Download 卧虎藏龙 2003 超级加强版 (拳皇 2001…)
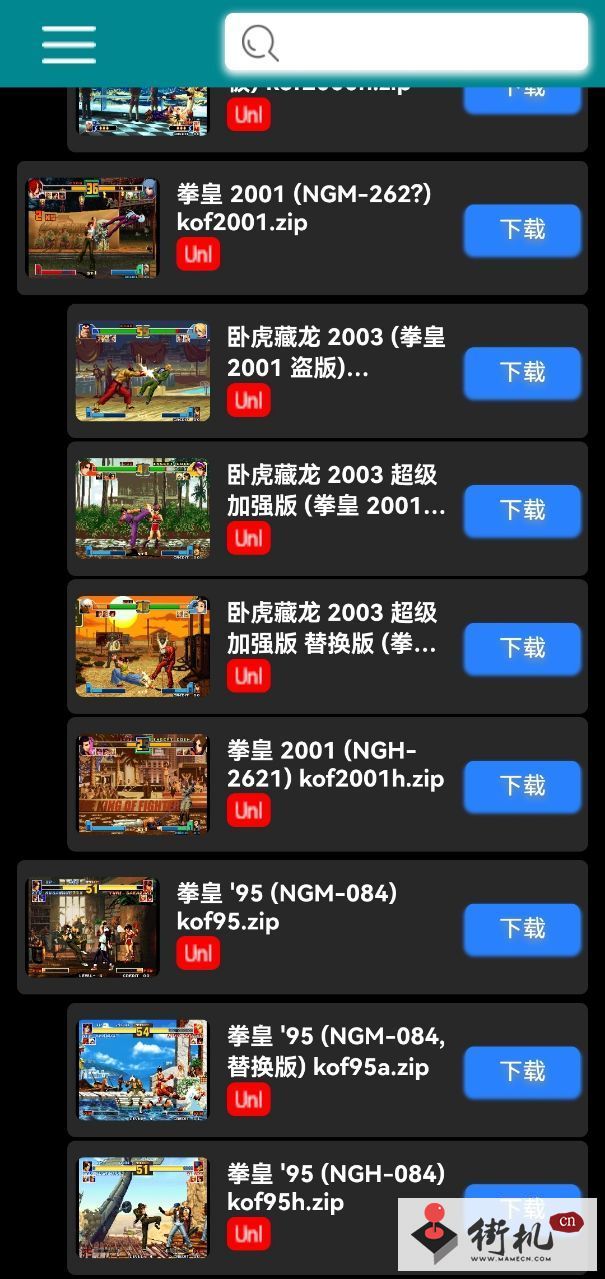 coord(522,511)
